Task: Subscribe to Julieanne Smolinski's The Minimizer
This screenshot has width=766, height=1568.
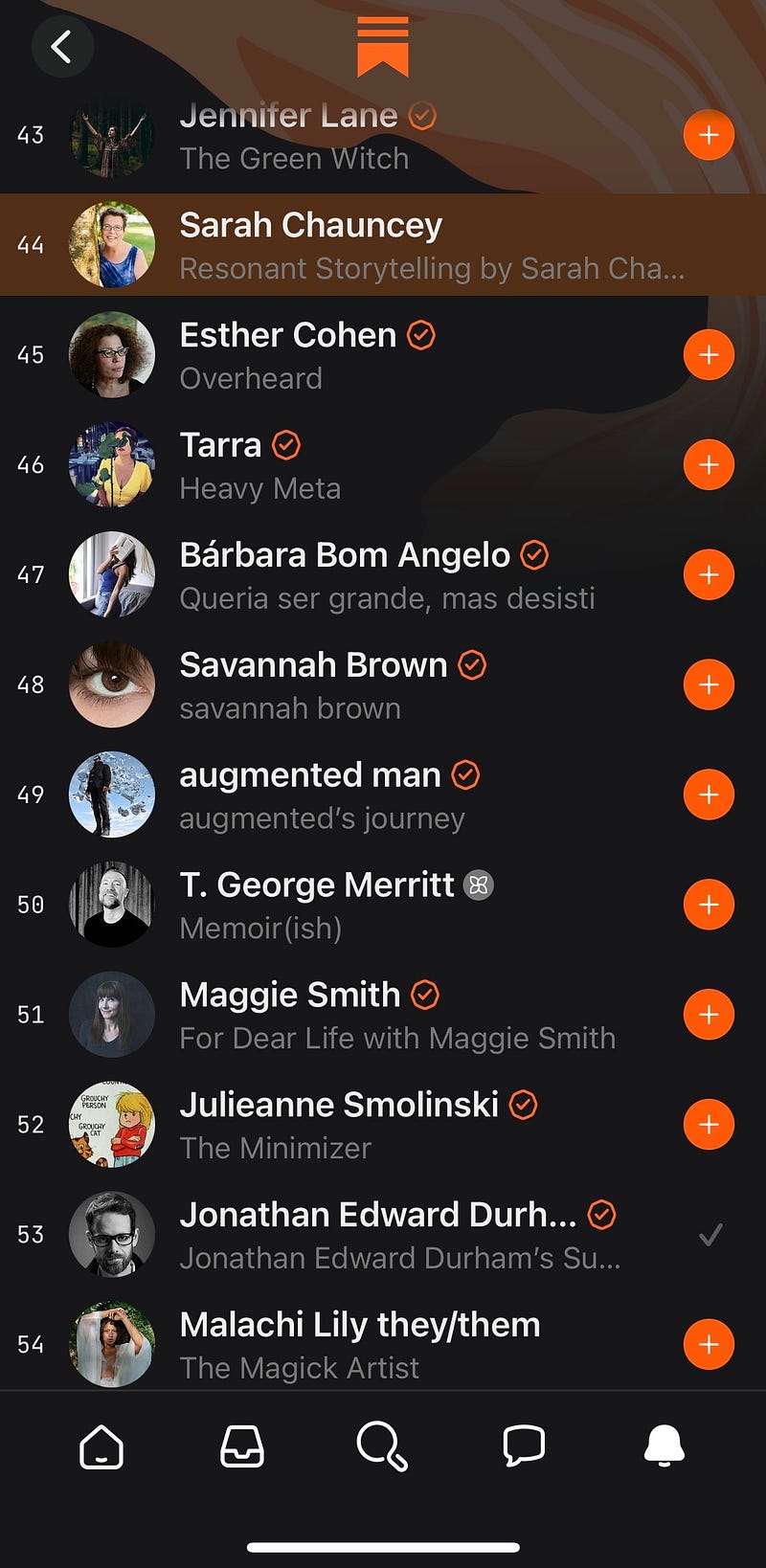Action: 709,1125
